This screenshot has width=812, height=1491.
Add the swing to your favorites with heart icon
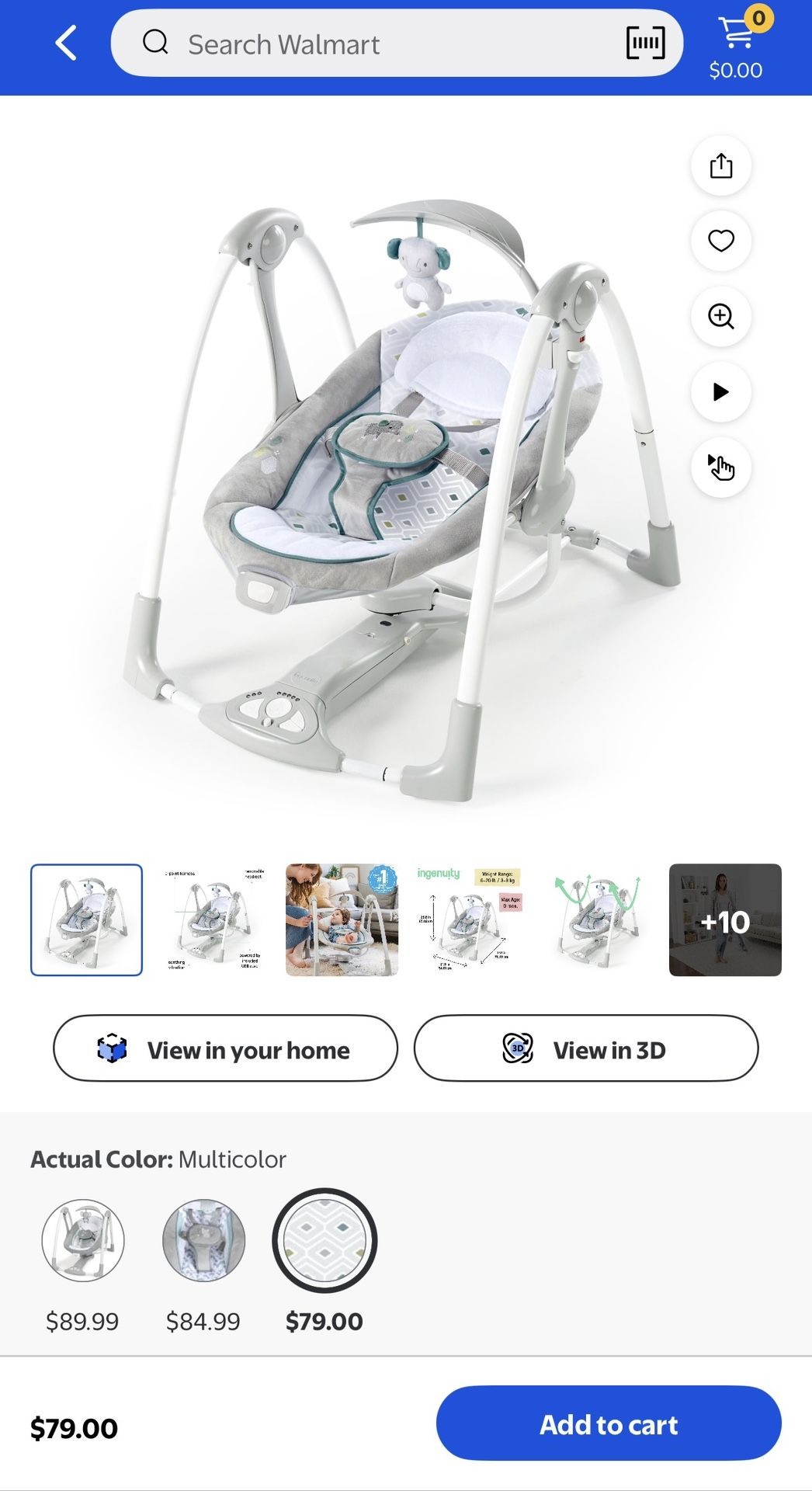(720, 241)
